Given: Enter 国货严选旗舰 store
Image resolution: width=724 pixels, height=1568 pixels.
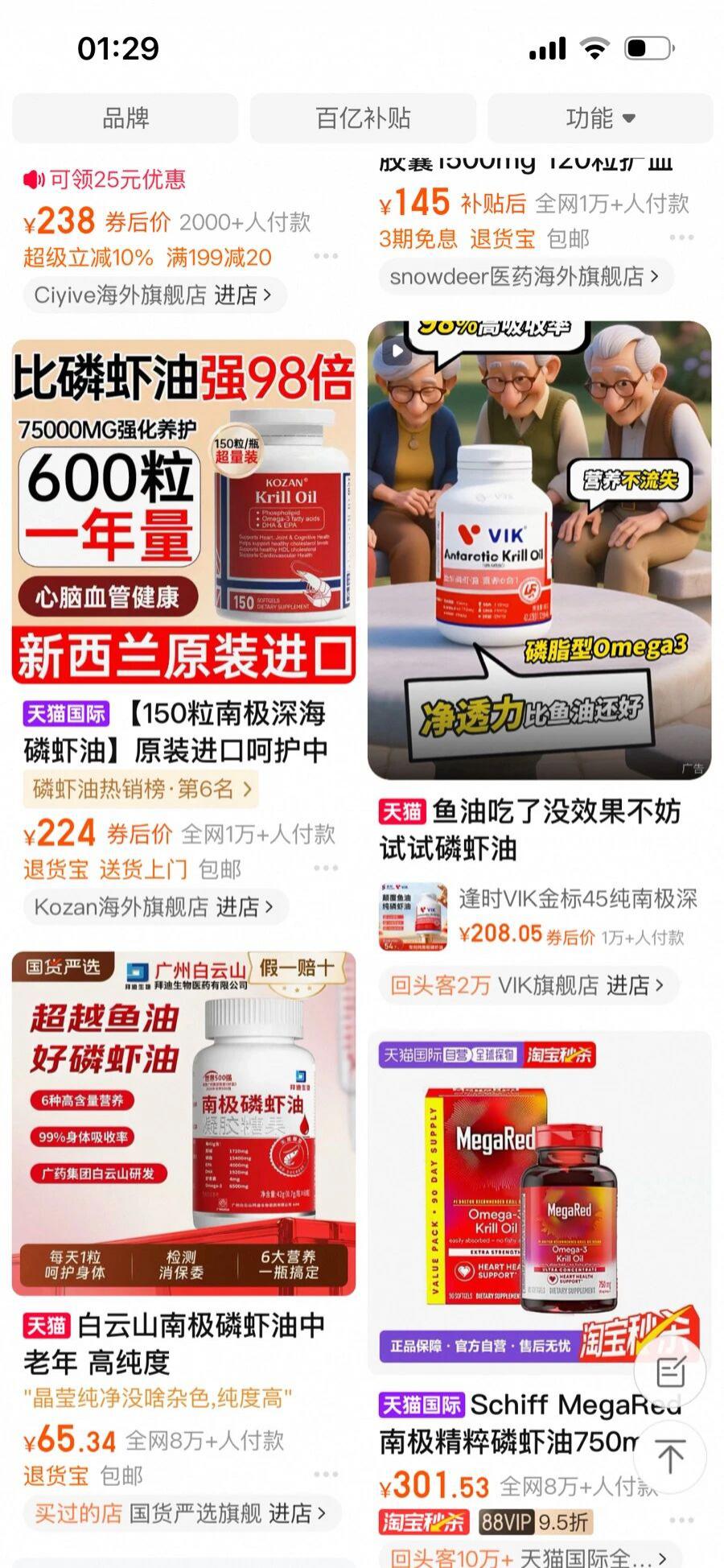Looking at the screenshot, I should click(182, 1513).
